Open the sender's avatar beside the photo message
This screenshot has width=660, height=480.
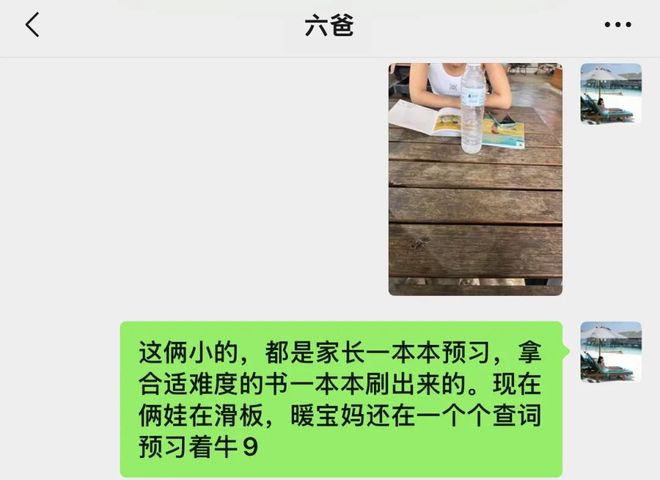pos(611,93)
